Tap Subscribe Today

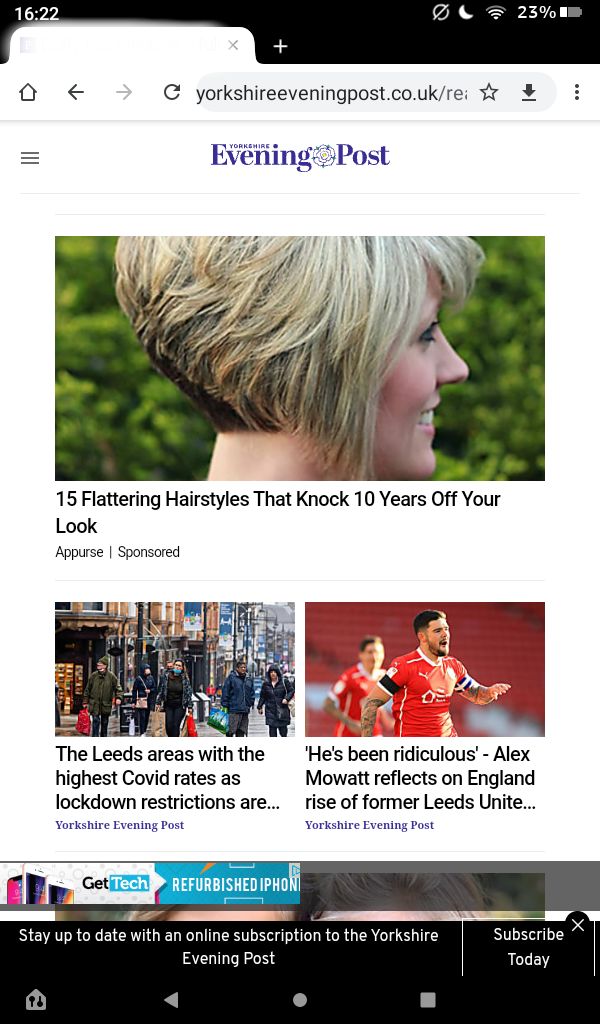coord(528,946)
